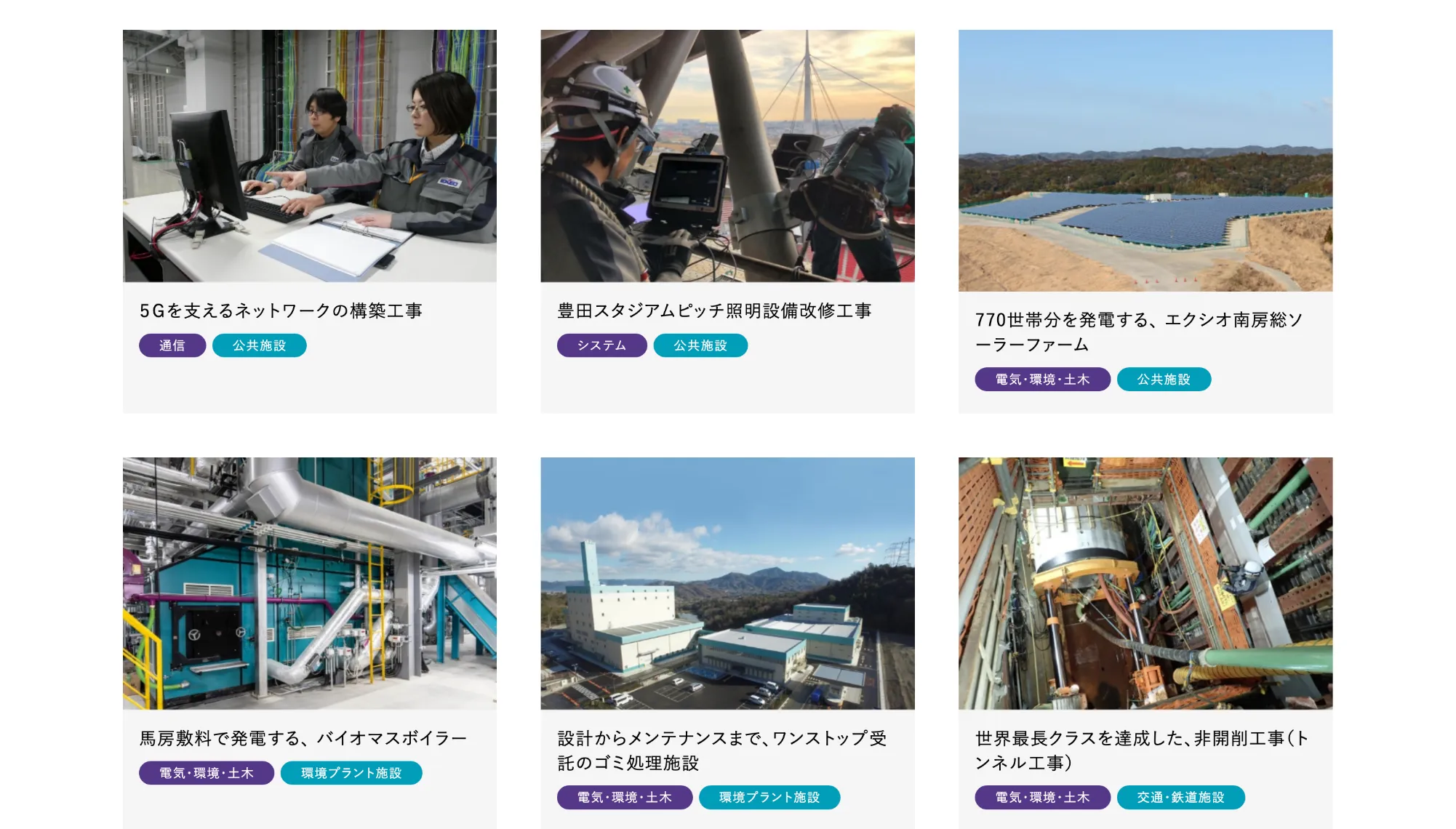Select 電気・環境・土木 tag on biomass boiler card
Image resolution: width=1456 pixels, height=829 pixels.
[206, 773]
